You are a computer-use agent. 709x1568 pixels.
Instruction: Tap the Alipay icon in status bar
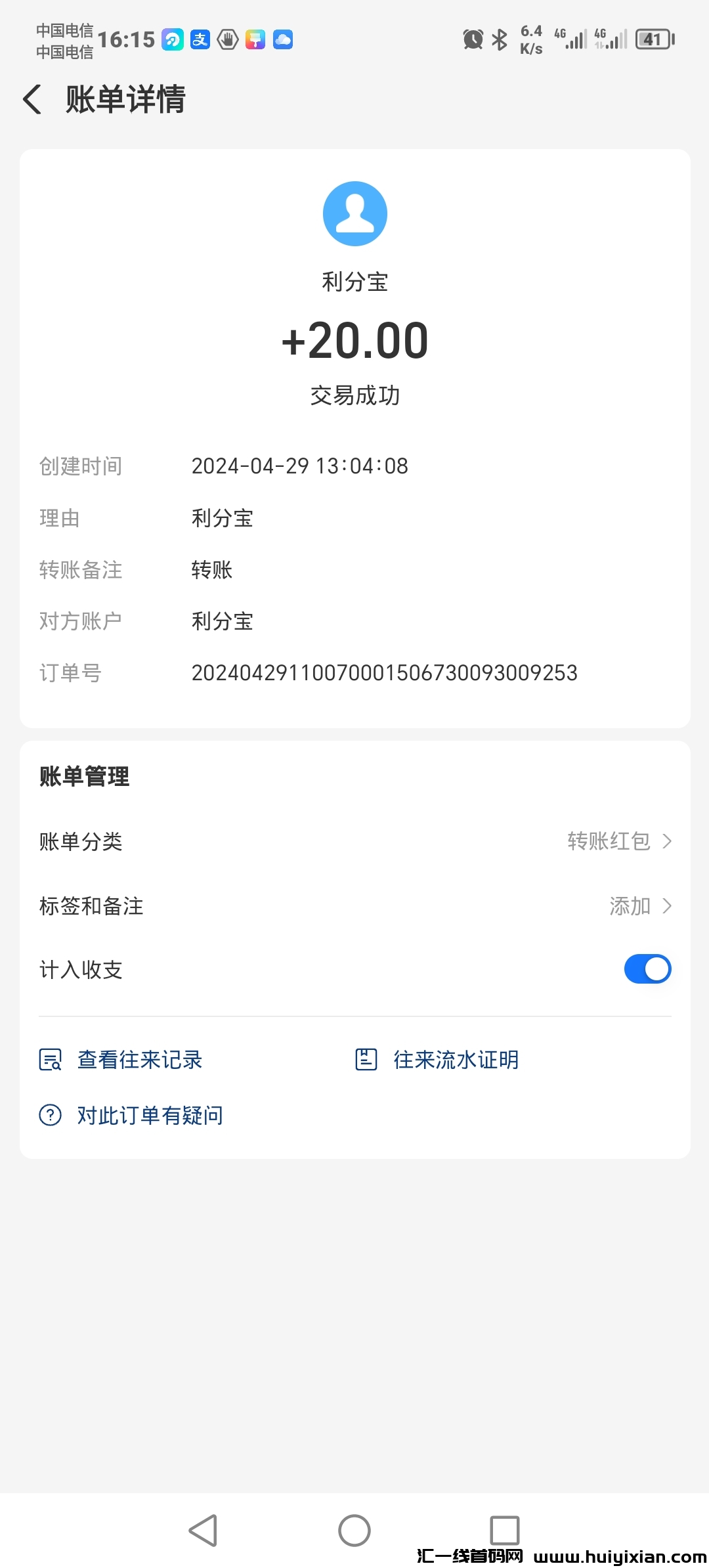point(199,39)
